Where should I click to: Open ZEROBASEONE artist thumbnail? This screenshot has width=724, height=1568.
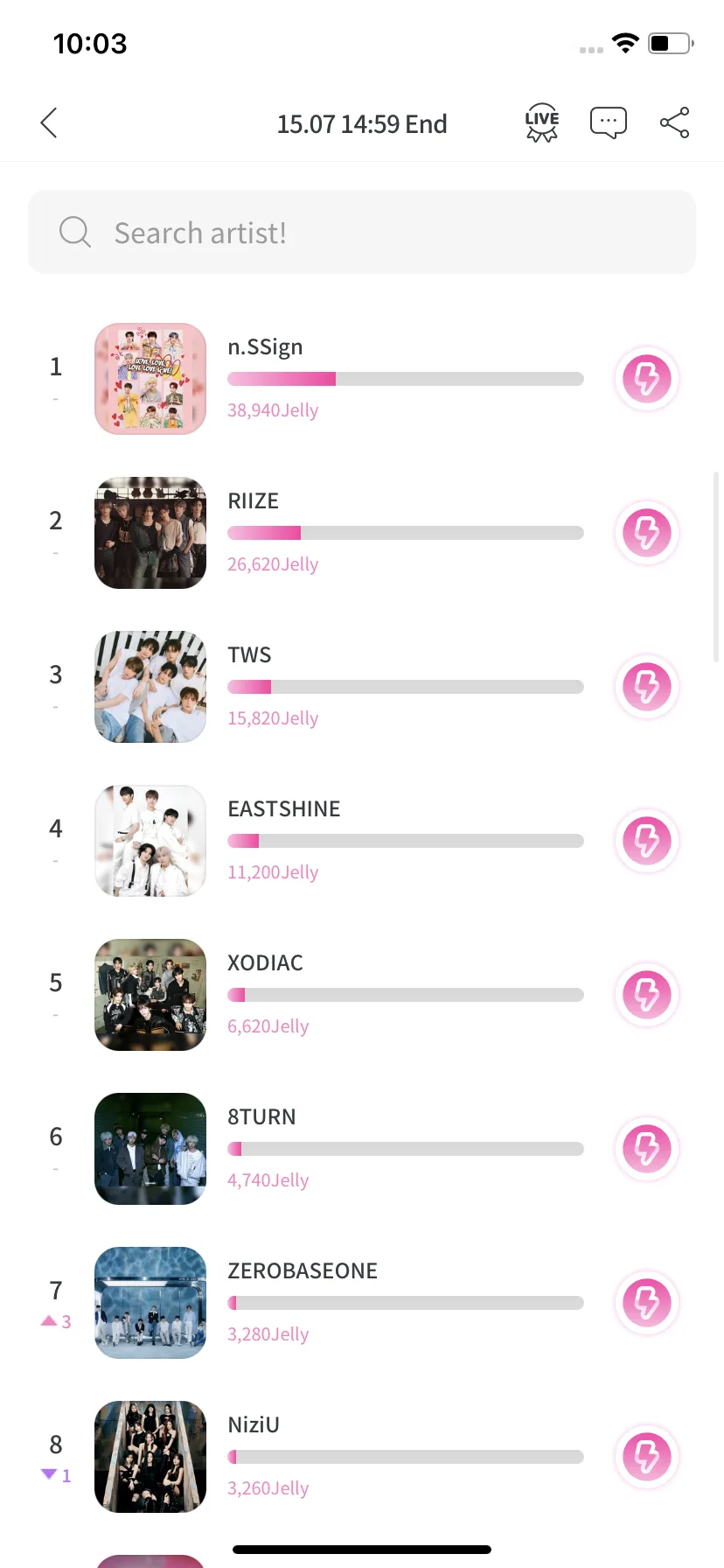150,1303
